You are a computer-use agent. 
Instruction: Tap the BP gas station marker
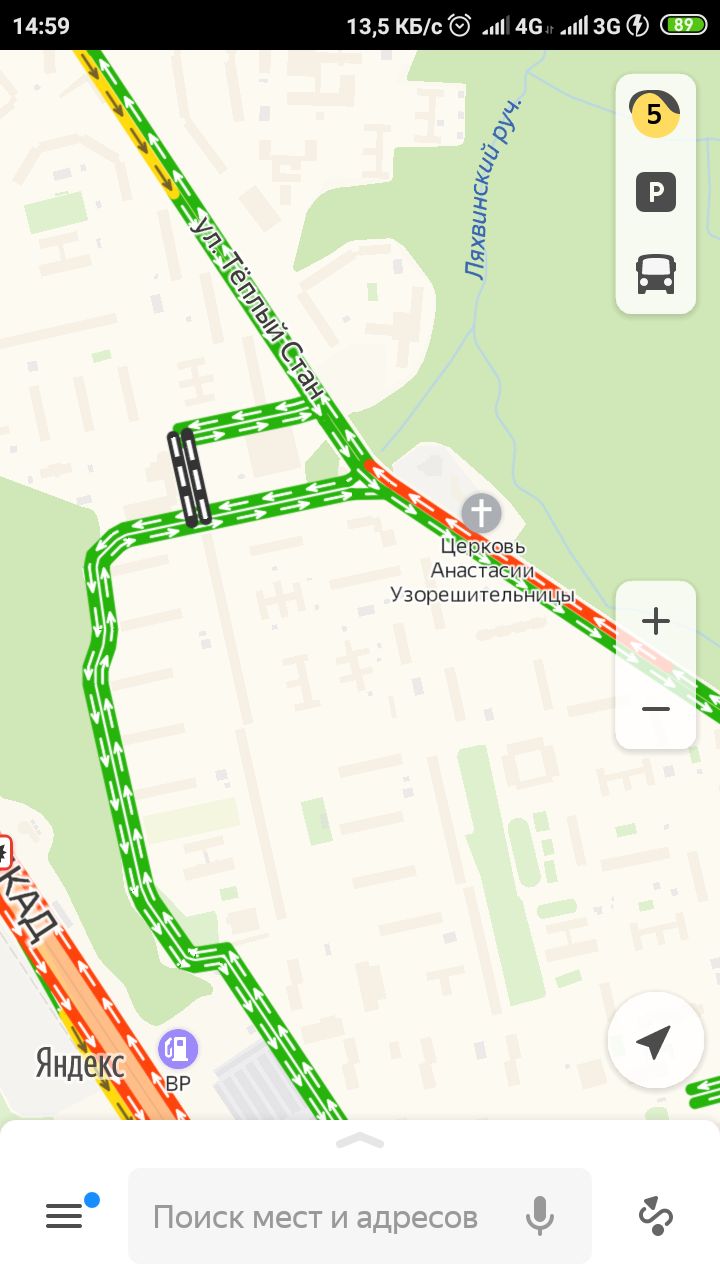tap(178, 1049)
